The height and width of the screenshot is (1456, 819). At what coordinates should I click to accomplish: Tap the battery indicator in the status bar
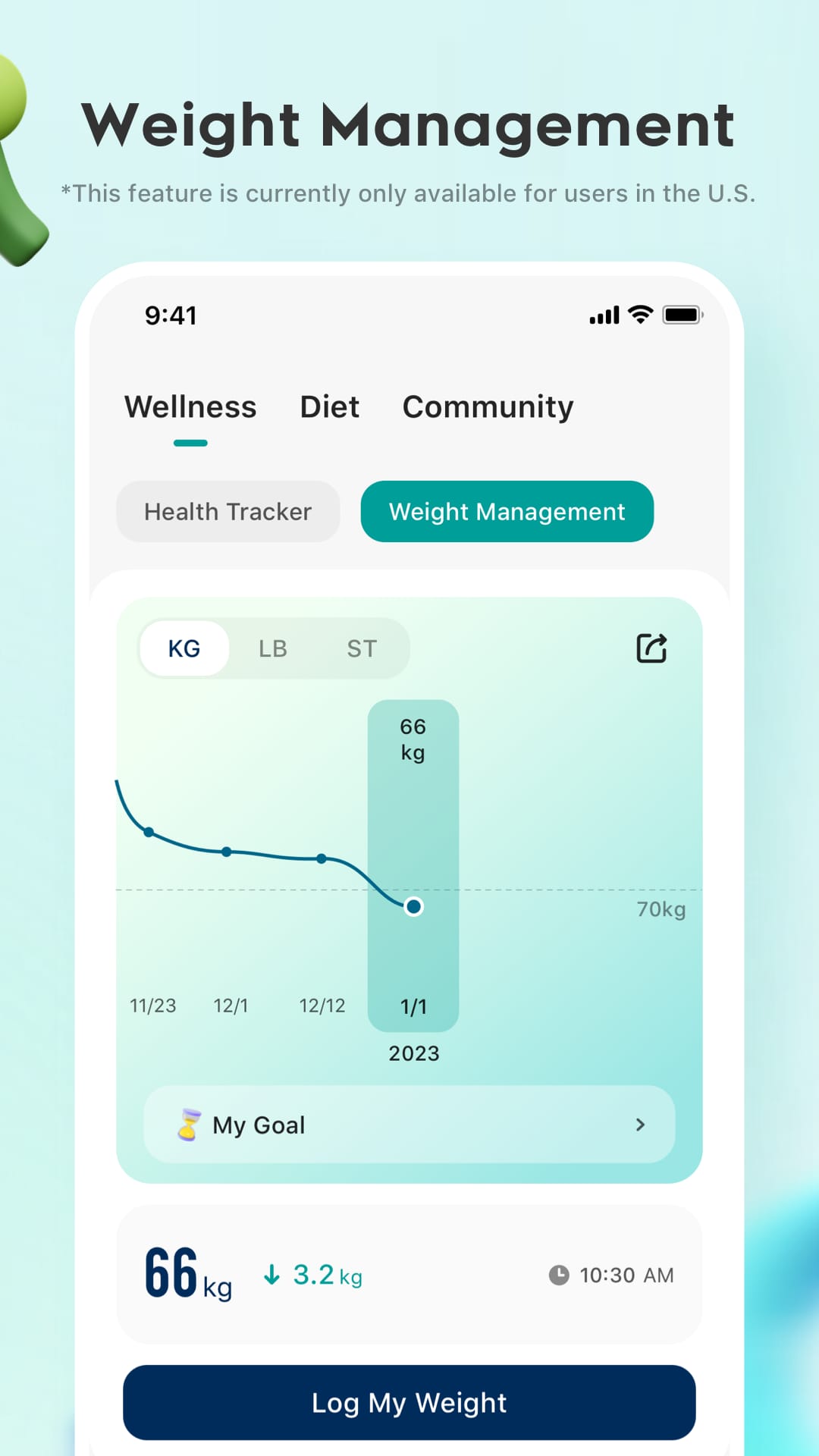click(x=682, y=315)
